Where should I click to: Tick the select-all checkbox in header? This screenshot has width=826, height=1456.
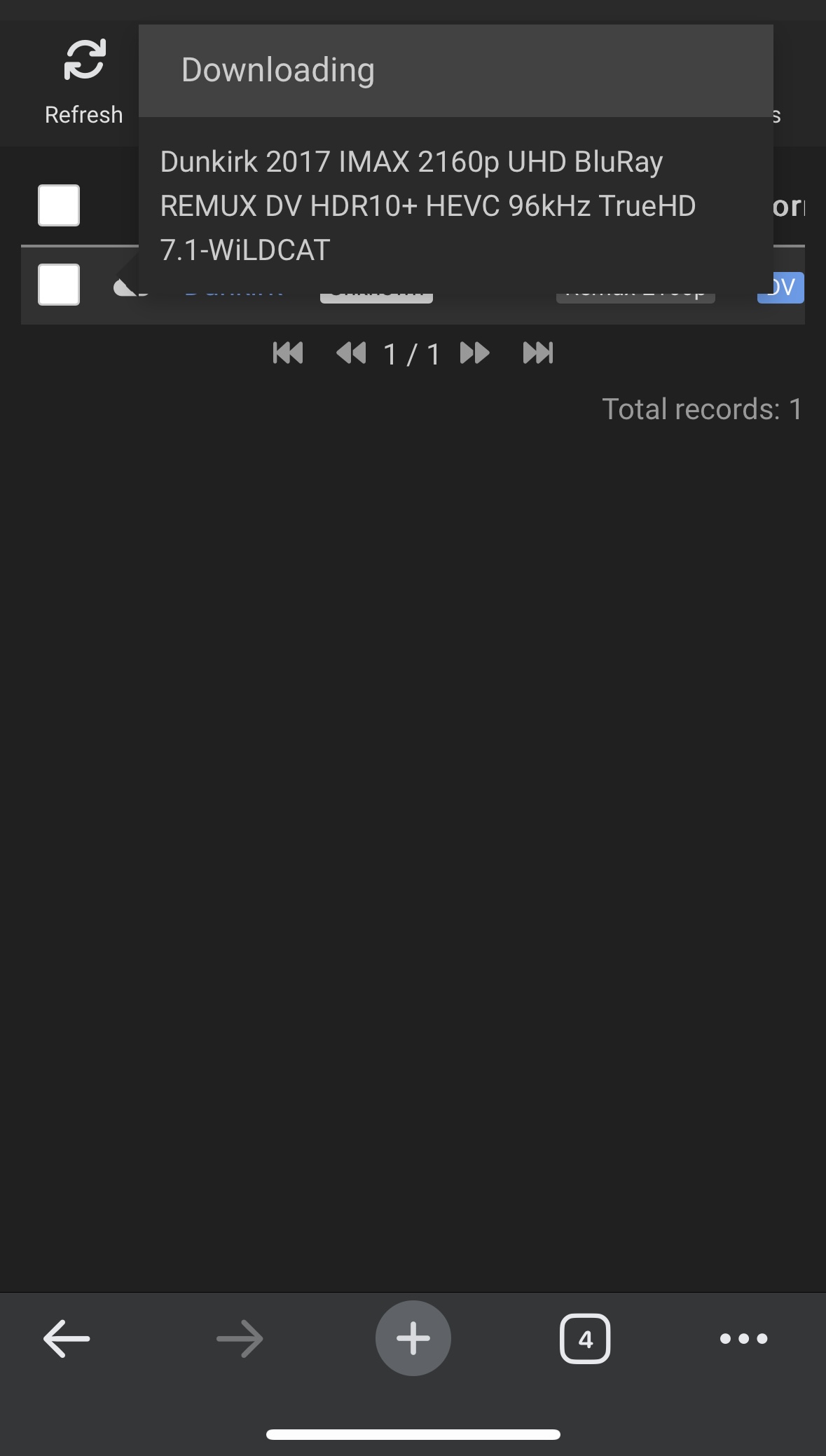59,205
